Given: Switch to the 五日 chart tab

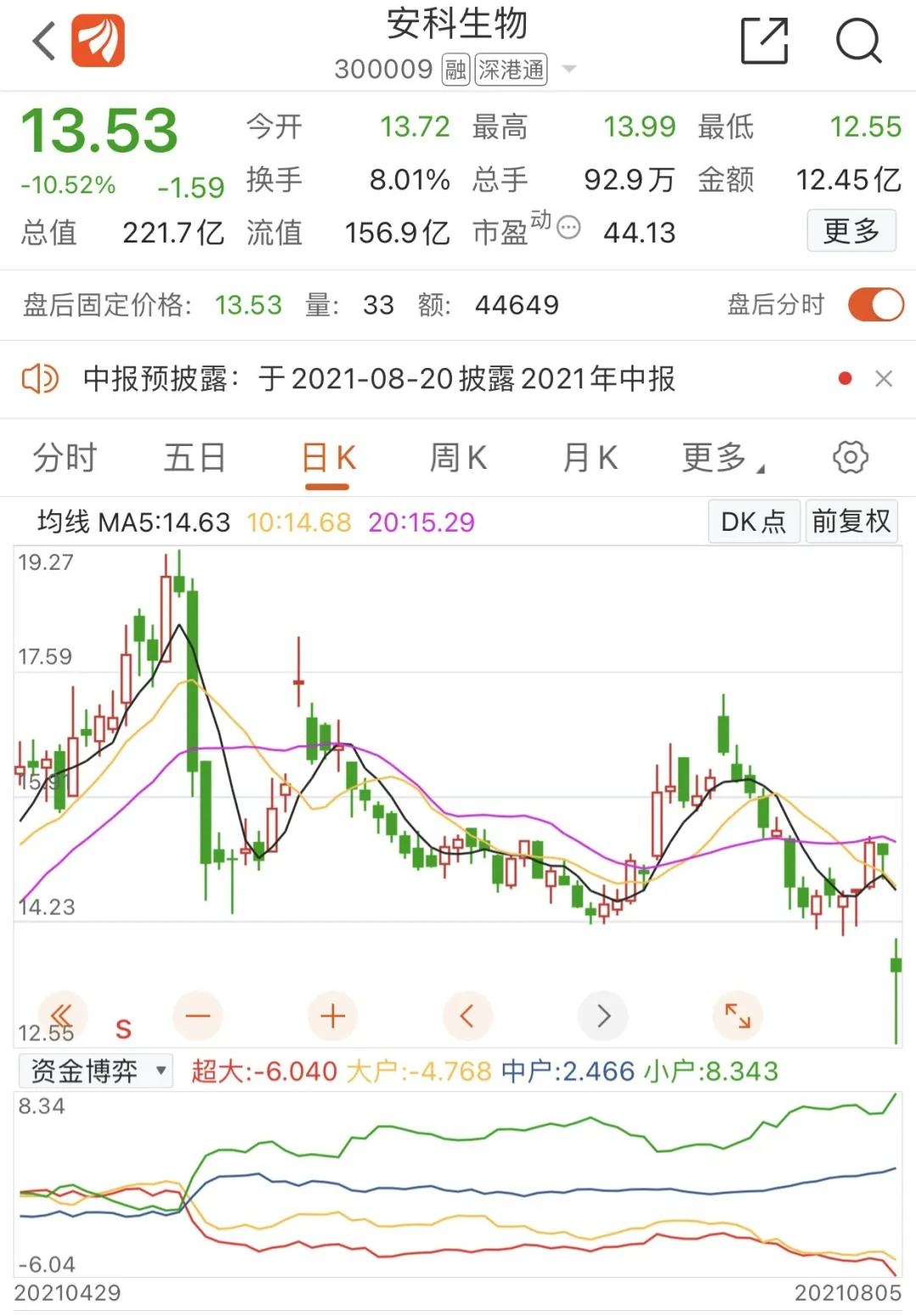Looking at the screenshot, I should pos(194,458).
